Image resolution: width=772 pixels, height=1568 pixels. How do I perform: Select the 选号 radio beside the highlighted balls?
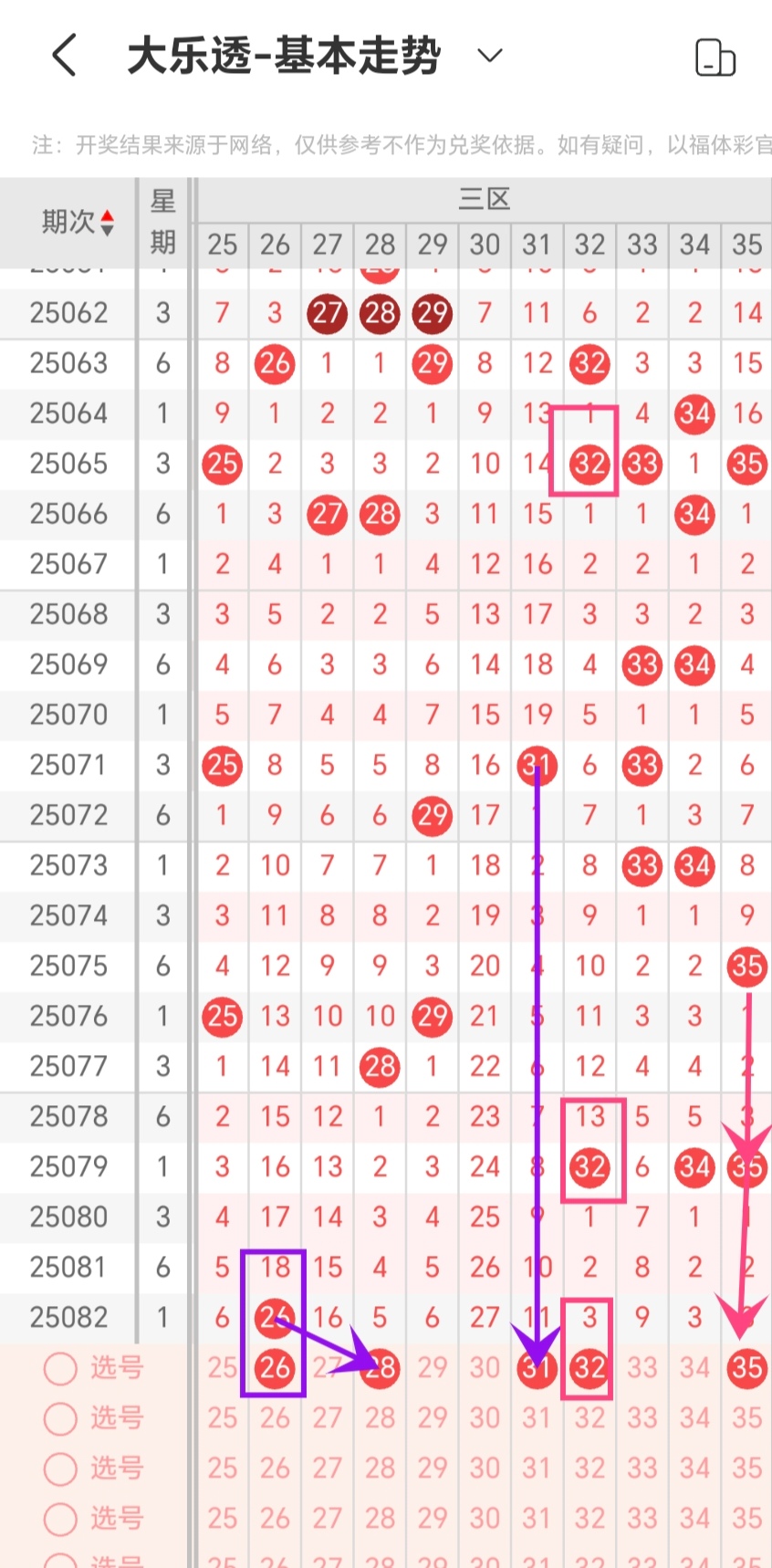tap(61, 1368)
